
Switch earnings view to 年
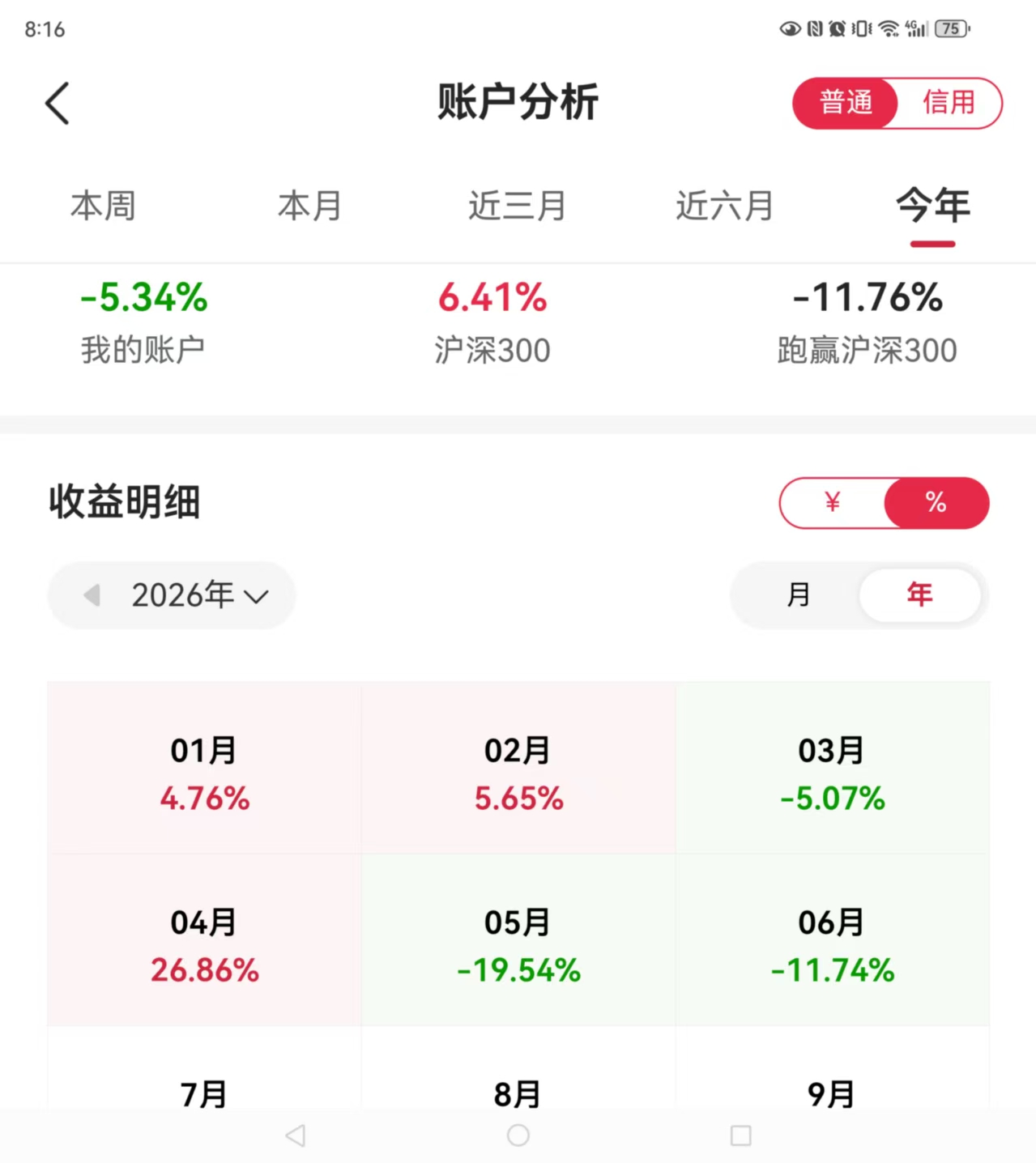(x=919, y=595)
